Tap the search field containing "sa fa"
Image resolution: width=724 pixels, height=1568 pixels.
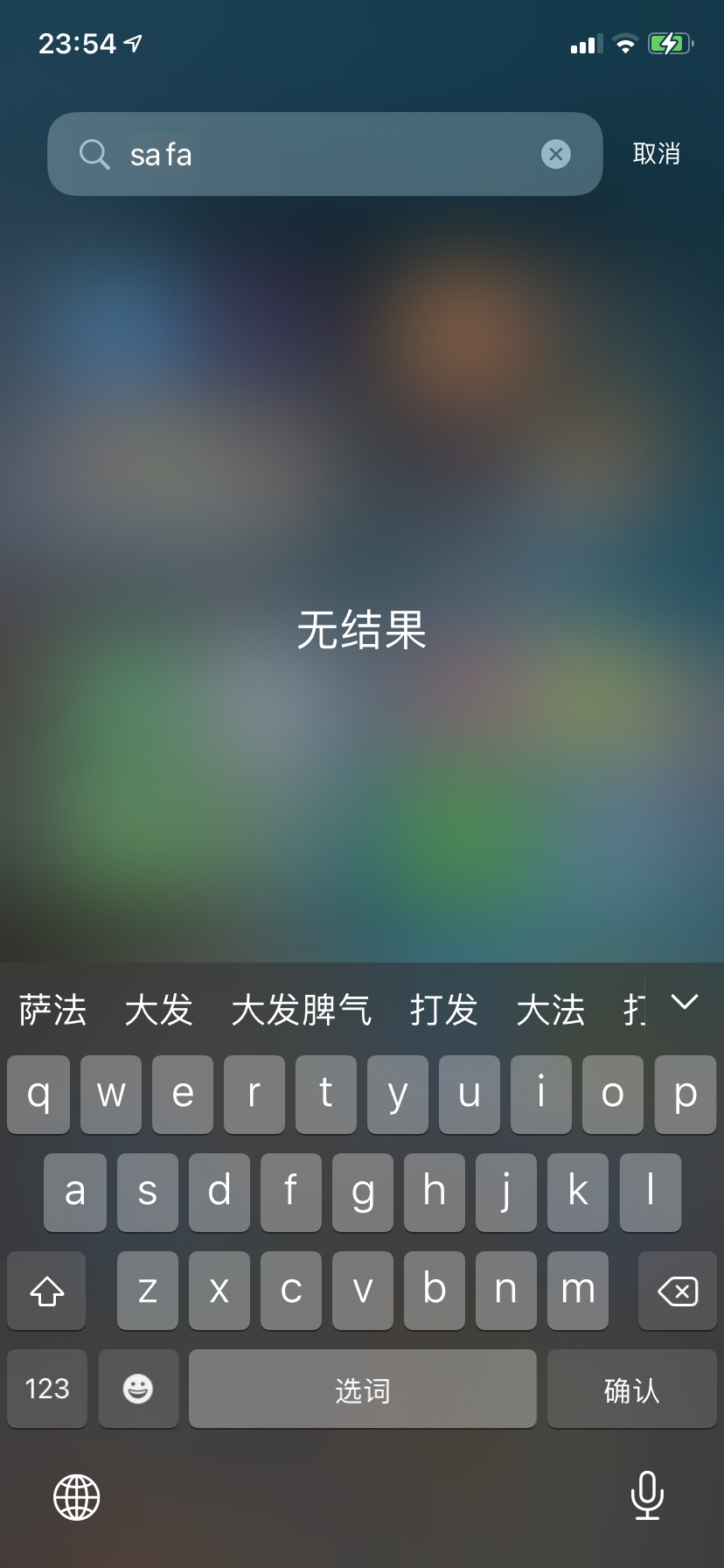click(324, 154)
